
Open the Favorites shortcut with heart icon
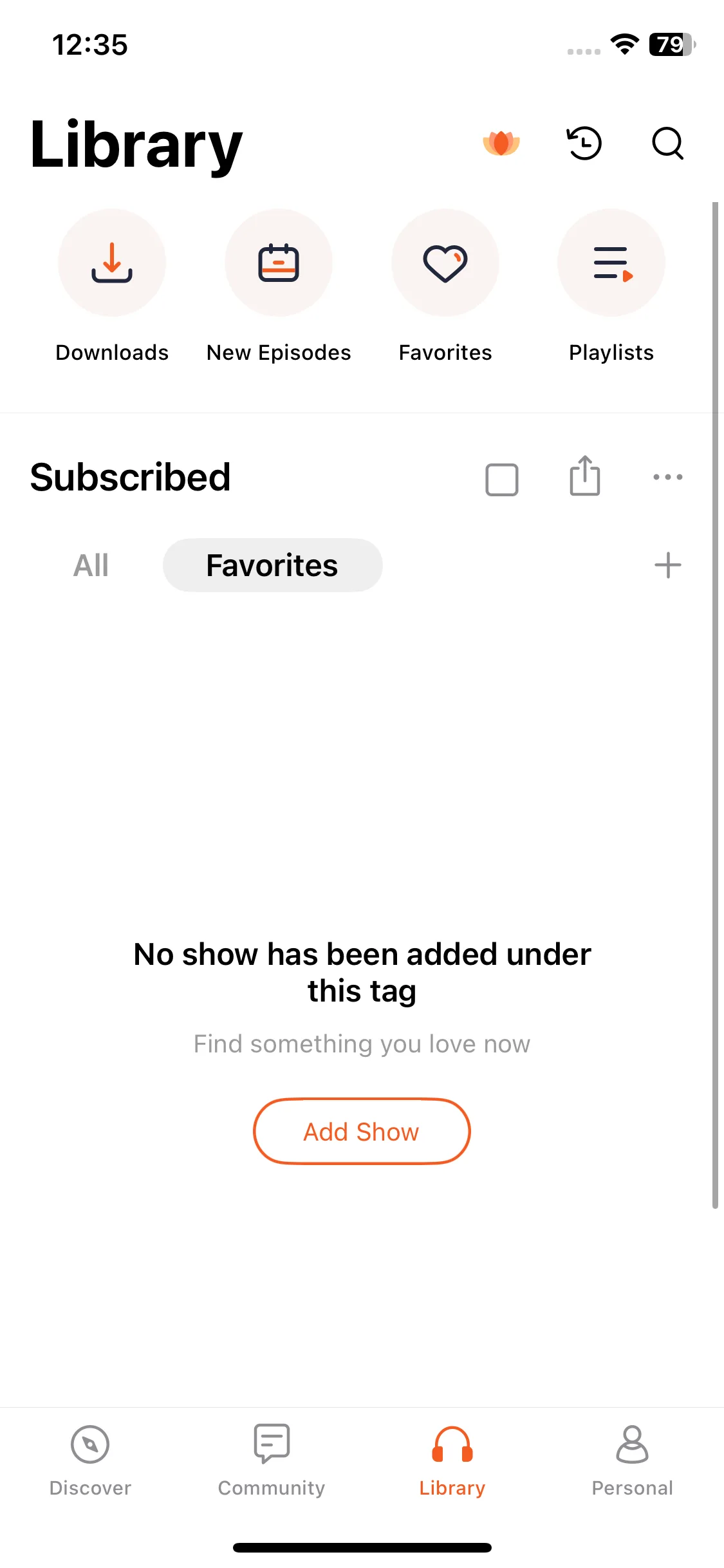click(445, 263)
